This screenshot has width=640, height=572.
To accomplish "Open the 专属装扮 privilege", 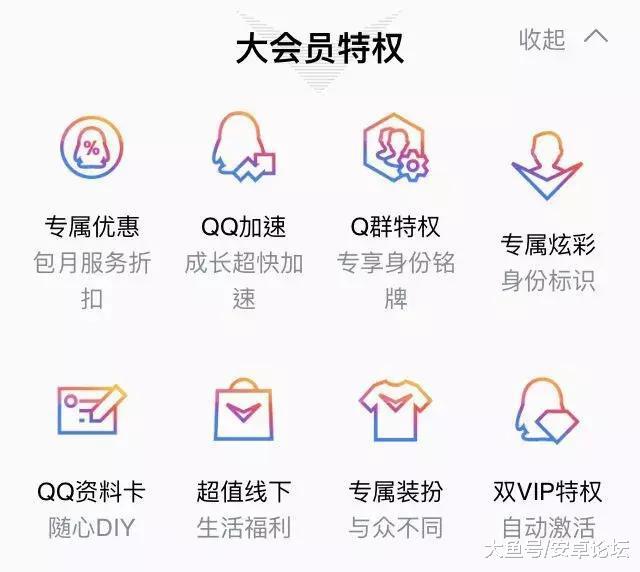I will click(x=395, y=410).
